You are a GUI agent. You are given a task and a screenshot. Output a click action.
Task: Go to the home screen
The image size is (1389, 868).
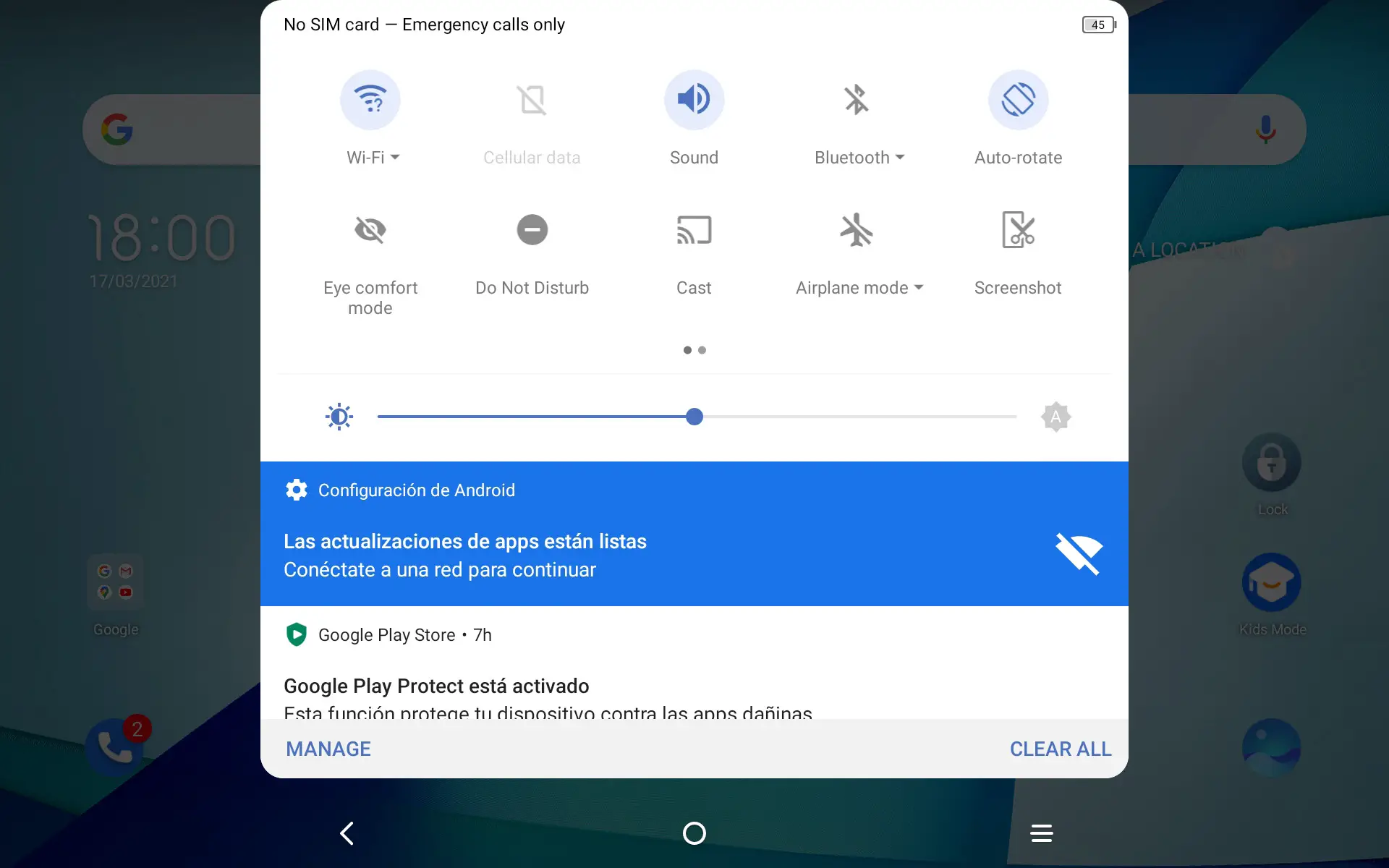[694, 833]
